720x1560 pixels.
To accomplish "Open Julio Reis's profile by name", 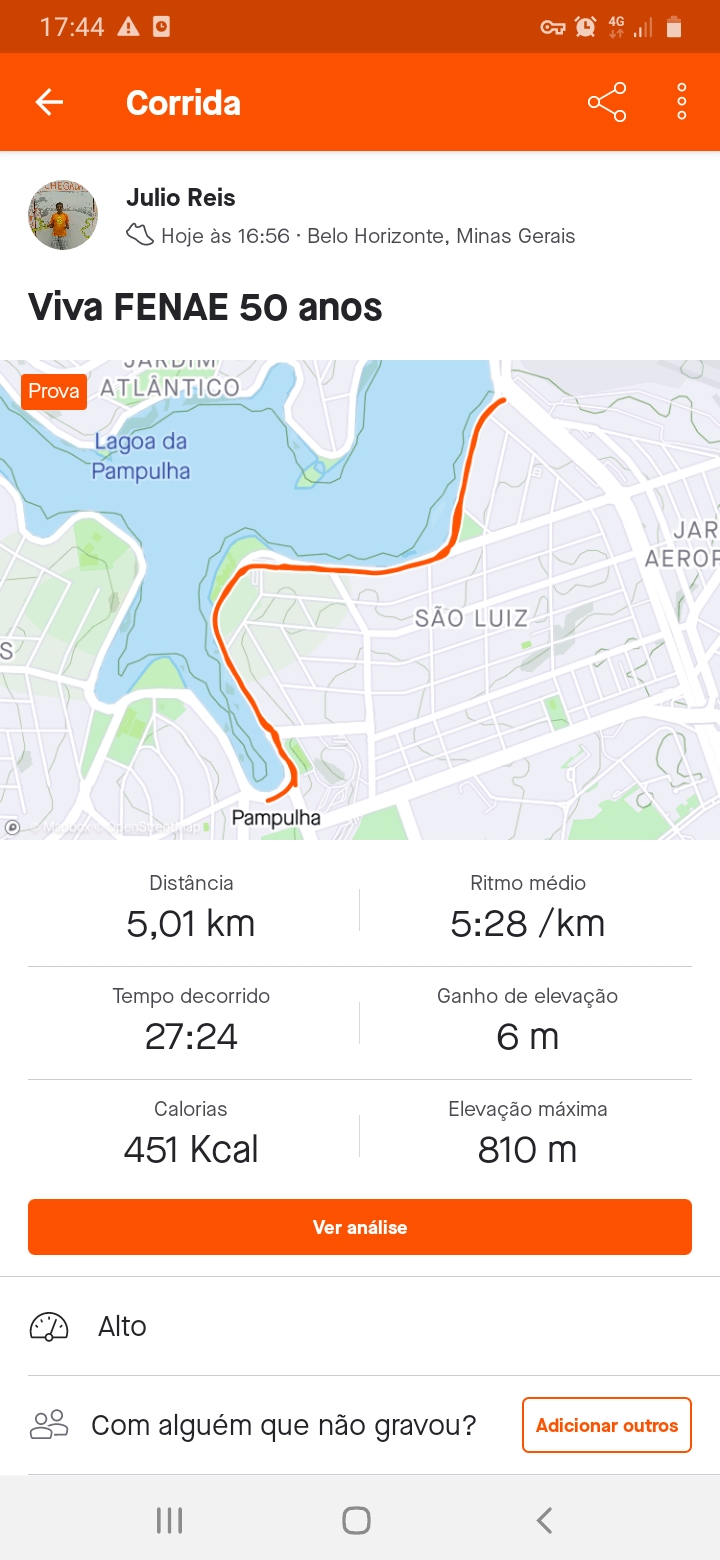I will coord(181,197).
